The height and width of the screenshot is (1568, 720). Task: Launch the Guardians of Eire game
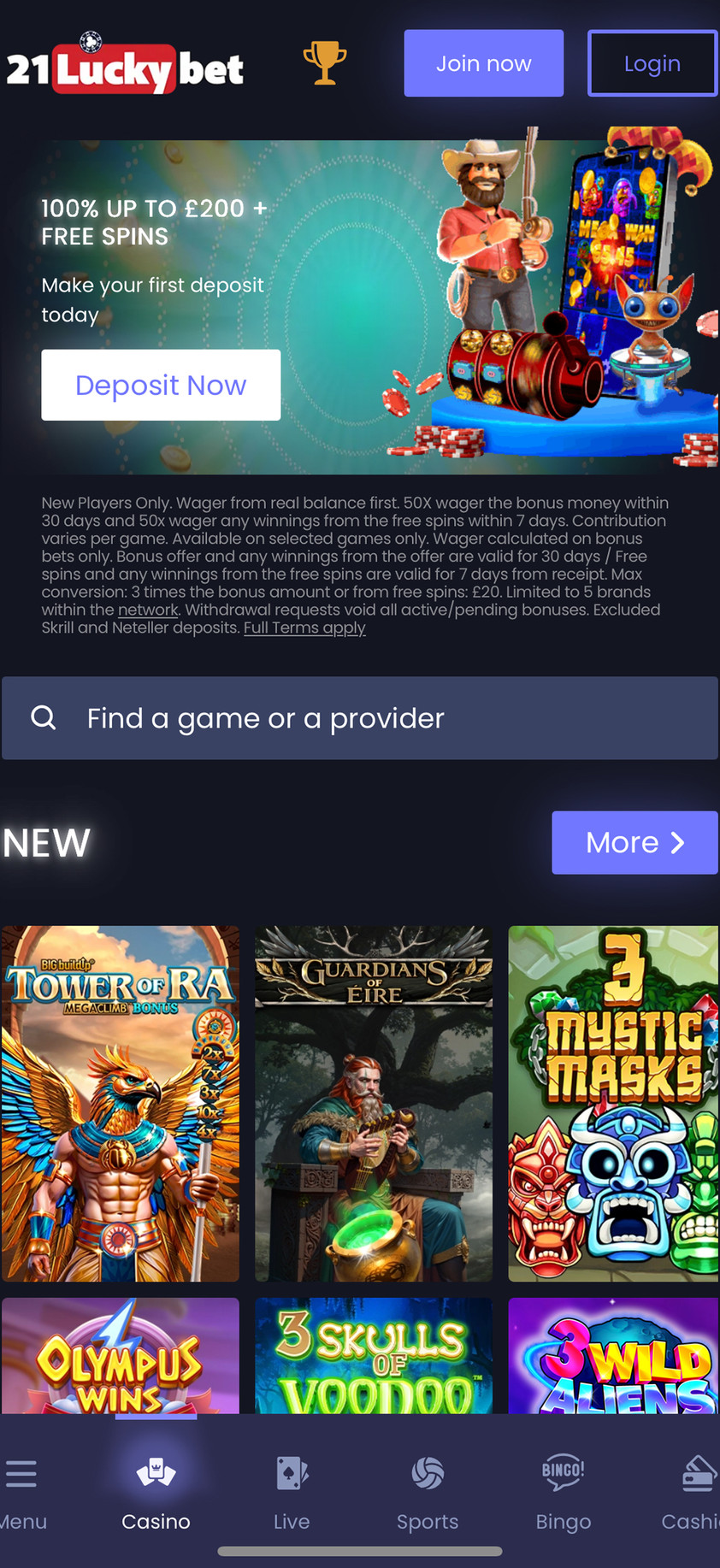pyautogui.click(x=374, y=1103)
